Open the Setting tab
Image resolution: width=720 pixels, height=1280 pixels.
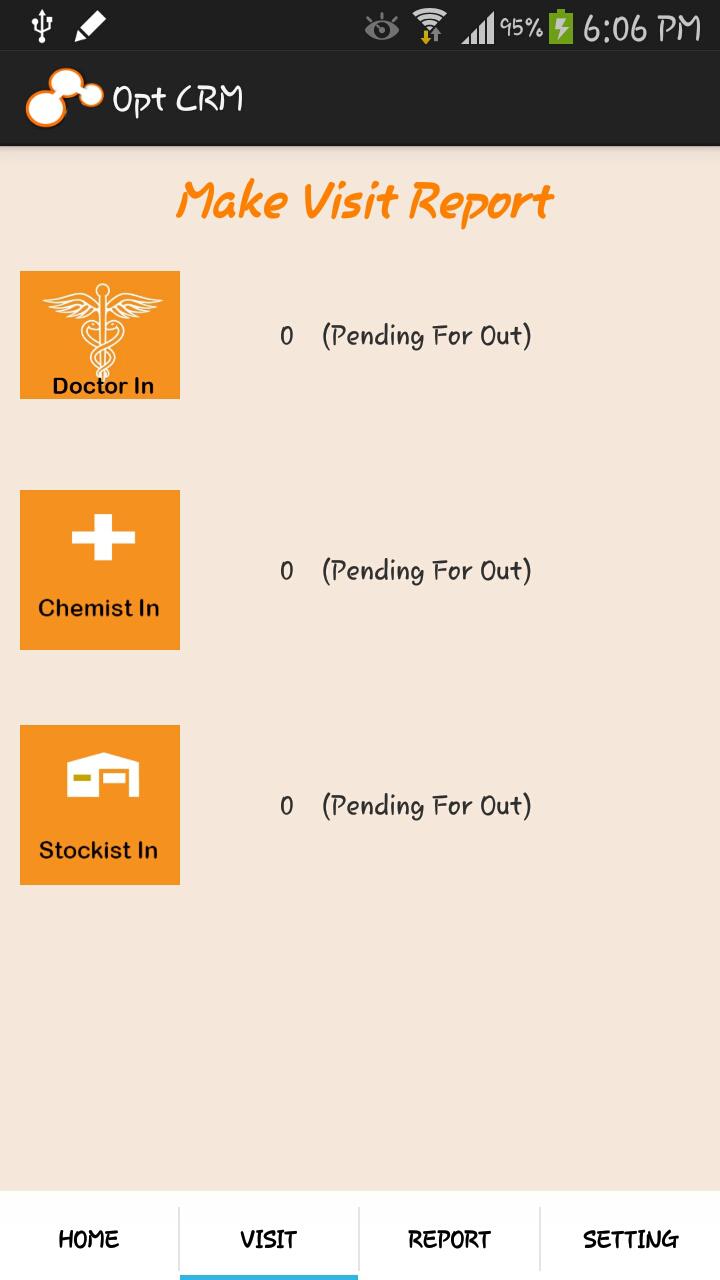click(x=630, y=1239)
